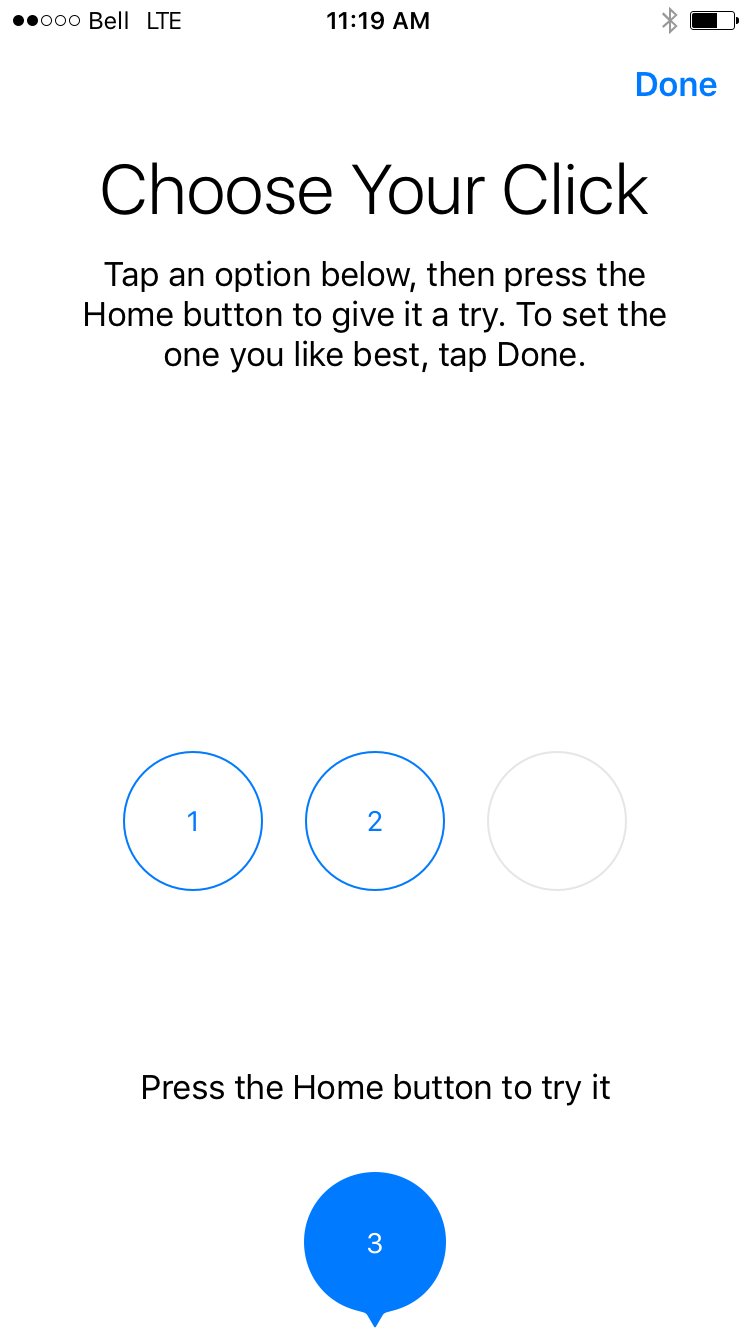Select click option 1

click(x=193, y=821)
